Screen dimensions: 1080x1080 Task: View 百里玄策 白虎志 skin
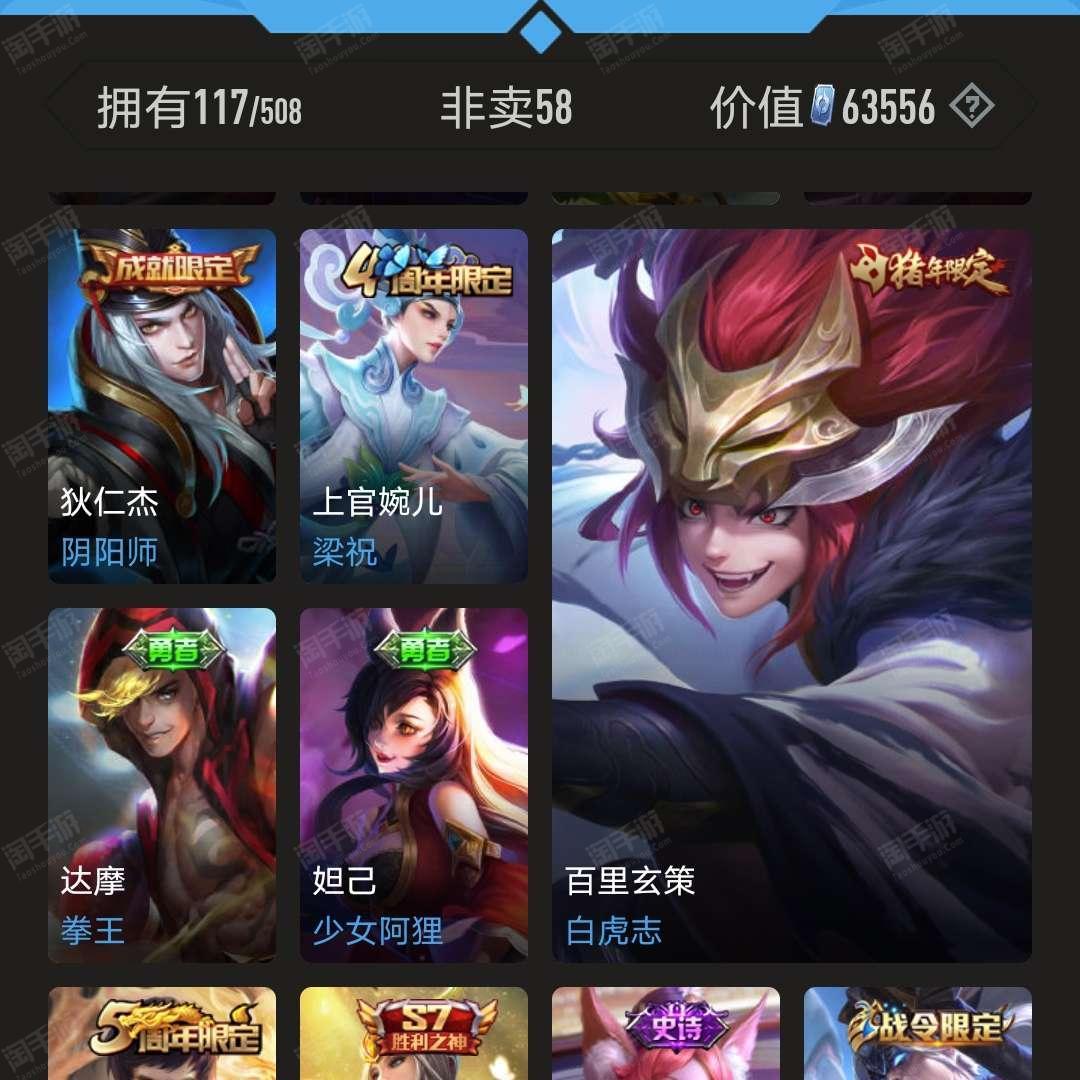tap(791, 596)
